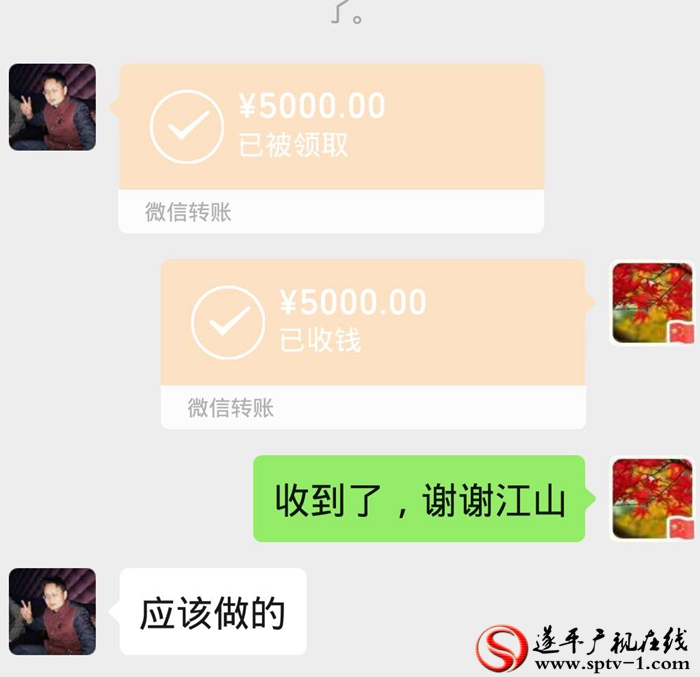The width and height of the screenshot is (700, 677).
Task: Open maple-leaf avatar beside the 已收钱 transfer
Action: click(652, 304)
